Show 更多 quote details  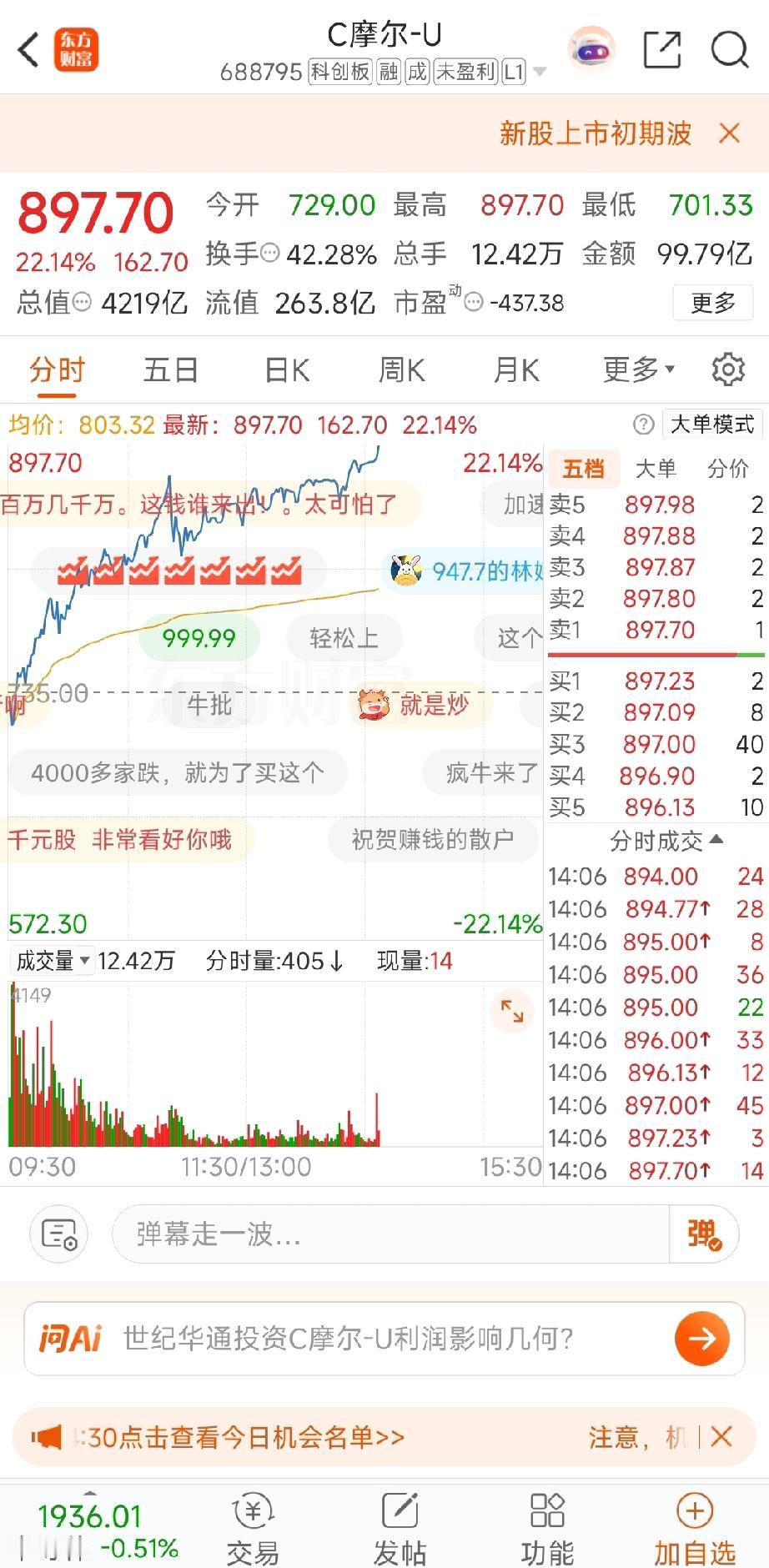(713, 303)
